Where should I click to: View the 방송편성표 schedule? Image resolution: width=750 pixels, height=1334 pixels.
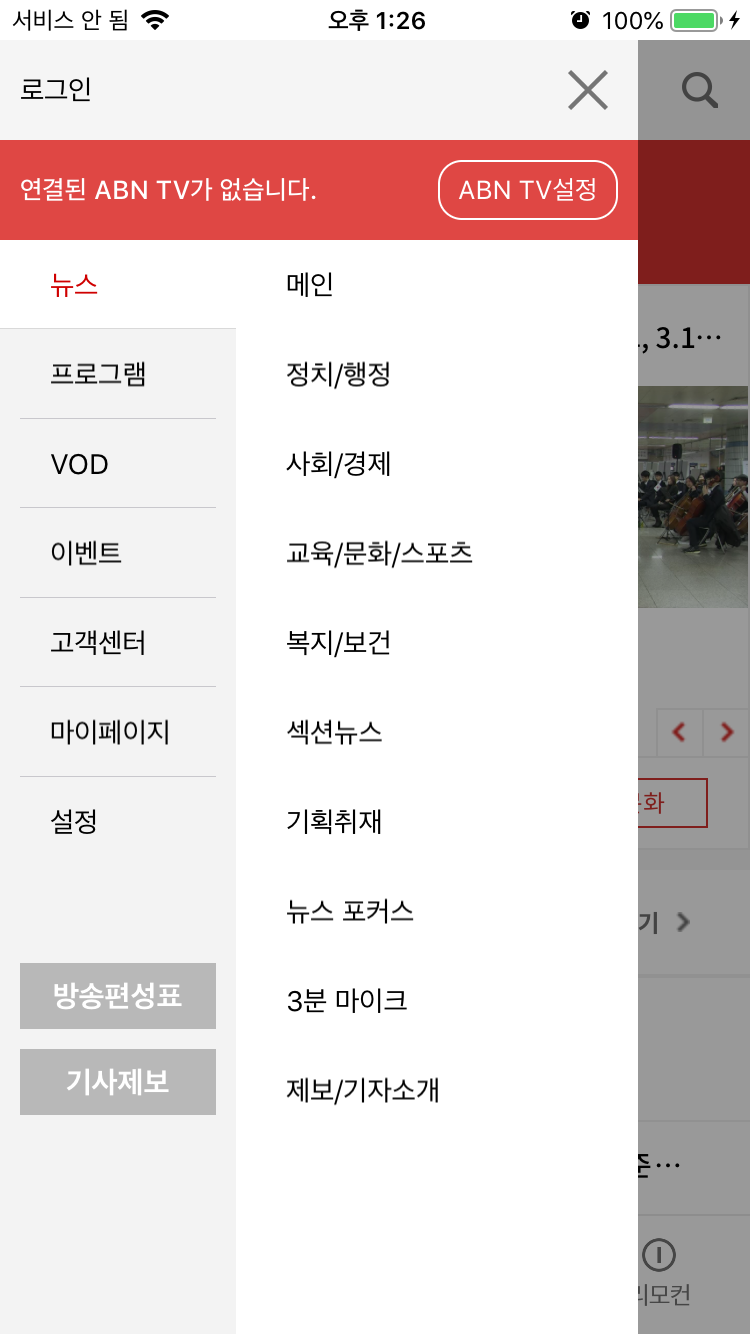[x=118, y=996]
